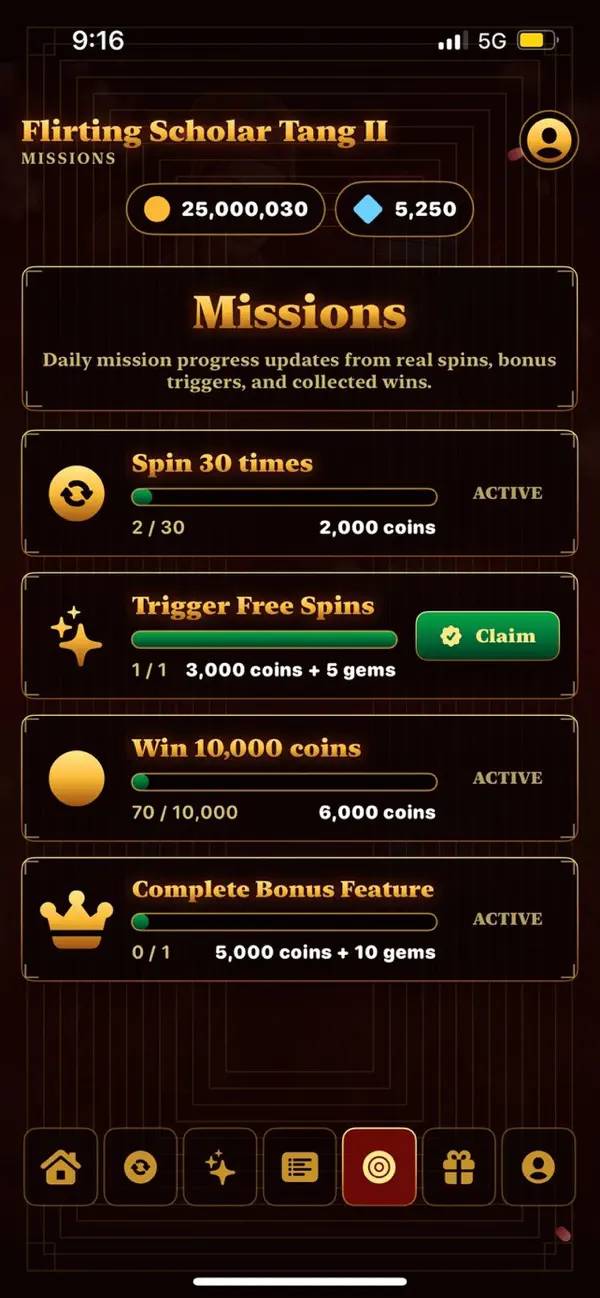Viewport: 600px width, 1298px height.
Task: Tap the gems balance 5,250 pill
Action: tap(404, 209)
